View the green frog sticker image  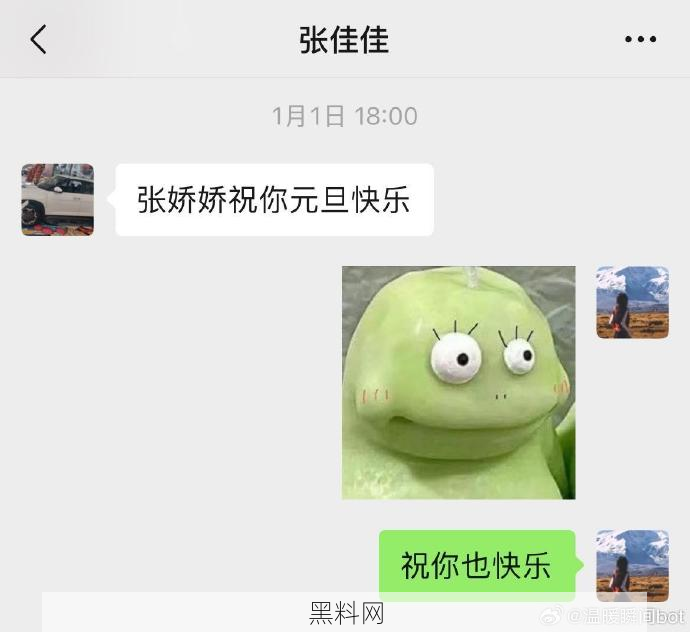[x=459, y=382]
